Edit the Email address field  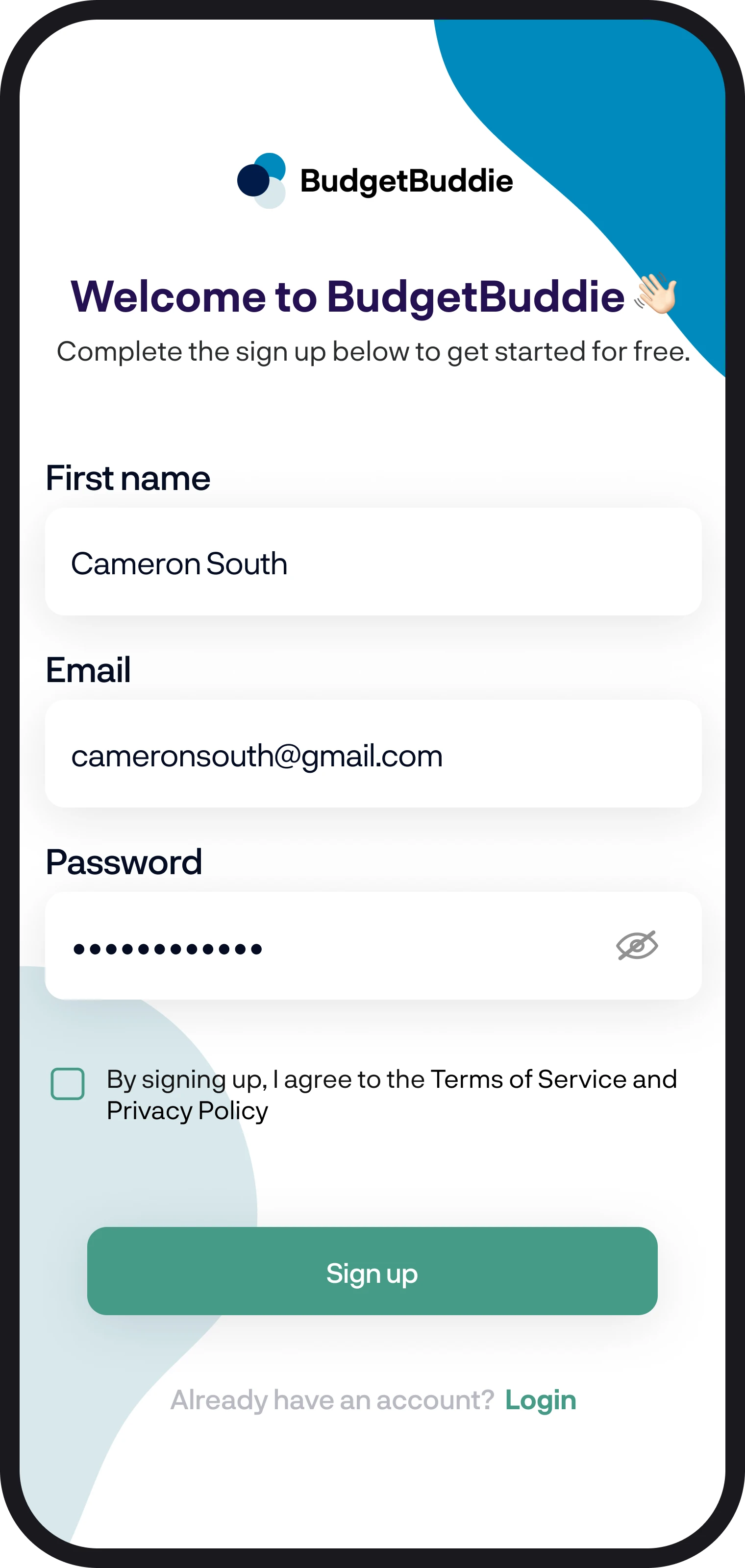coord(373,754)
